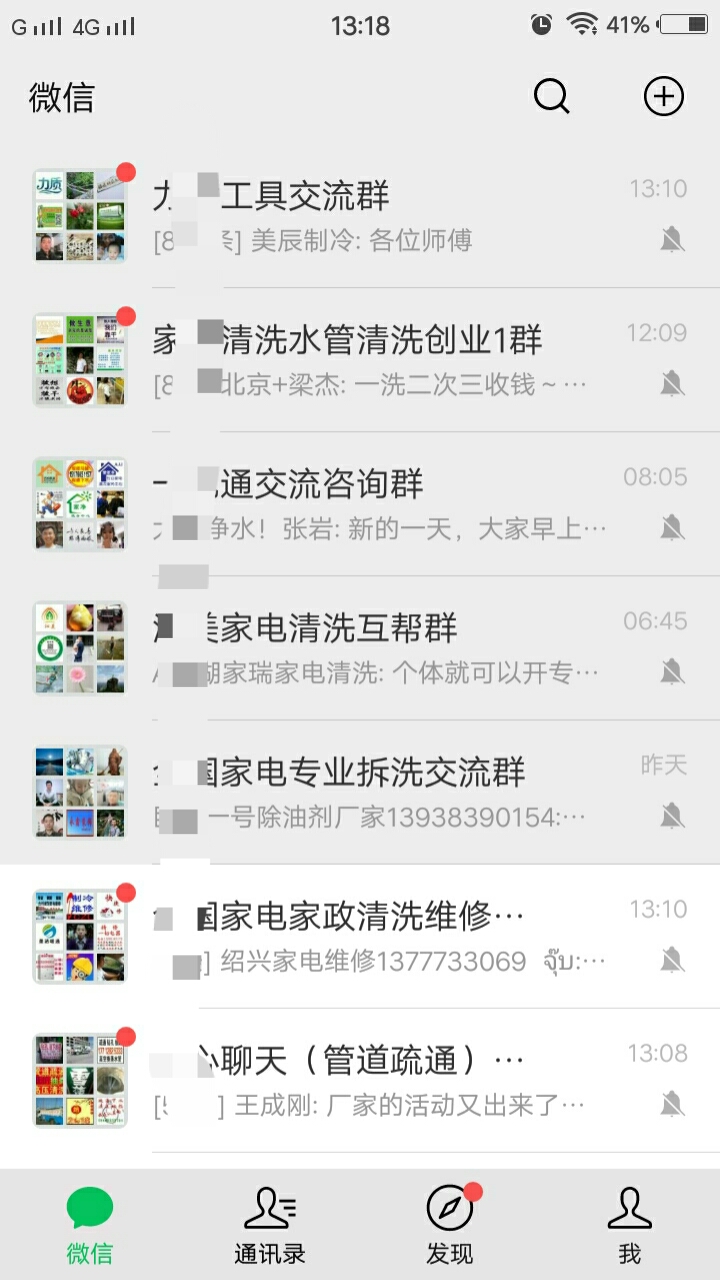Open chat mentioning 绍兴家电维修 phone number
This screenshot has width=720, height=1280.
pos(360,935)
